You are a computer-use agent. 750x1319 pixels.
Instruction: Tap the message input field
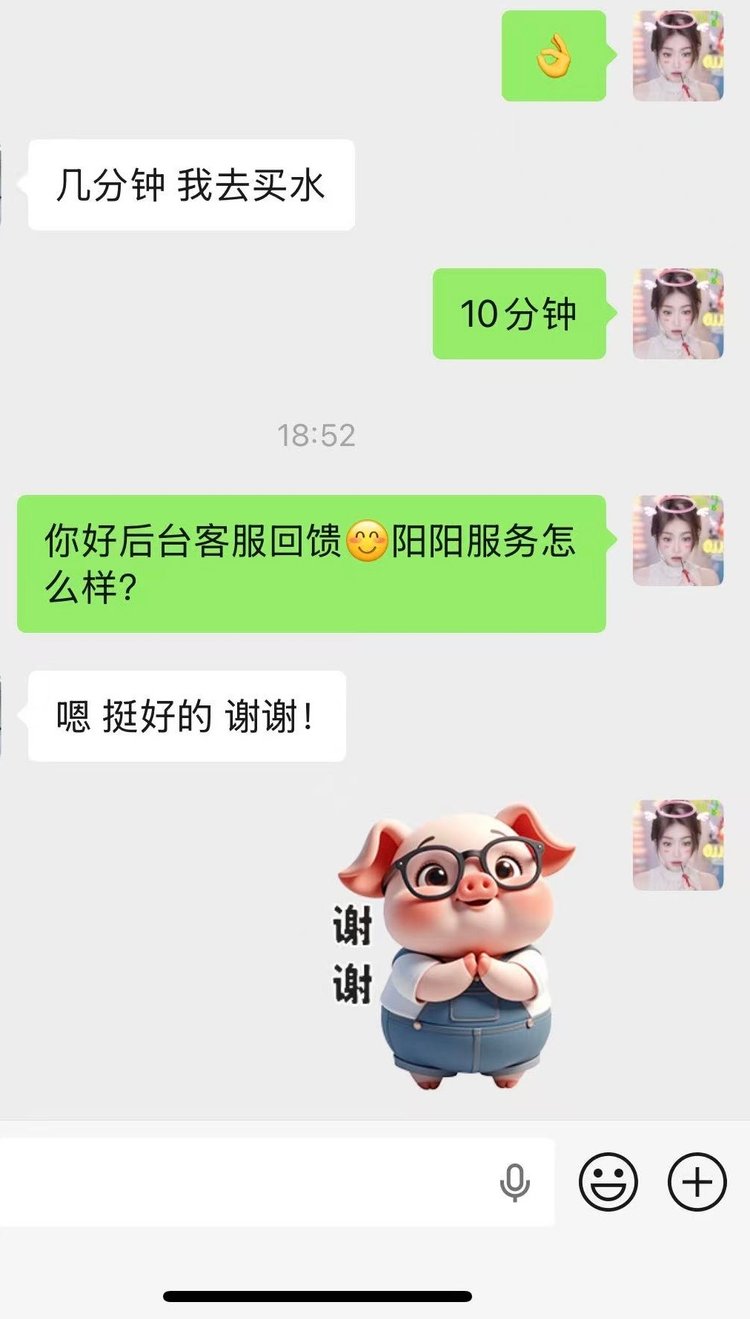[x=250, y=1182]
